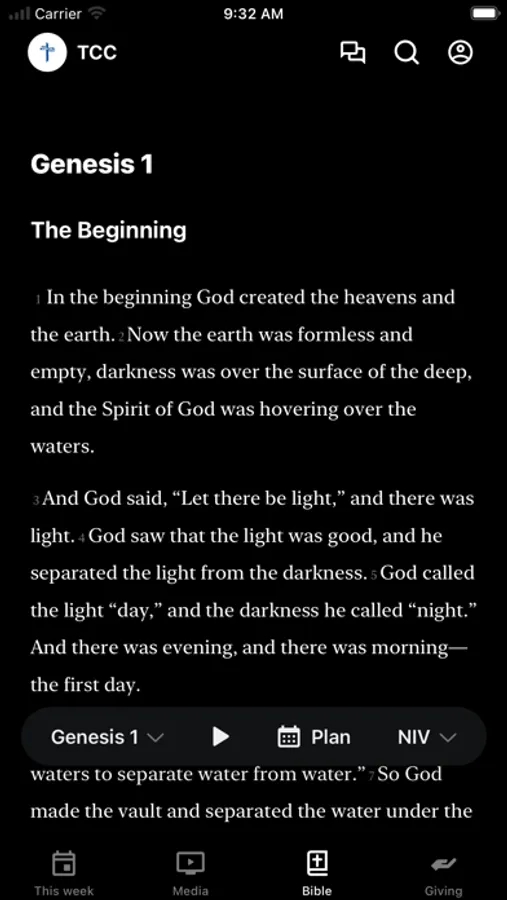Switch to the This week tab
507x900 pixels.
pyautogui.click(x=64, y=874)
